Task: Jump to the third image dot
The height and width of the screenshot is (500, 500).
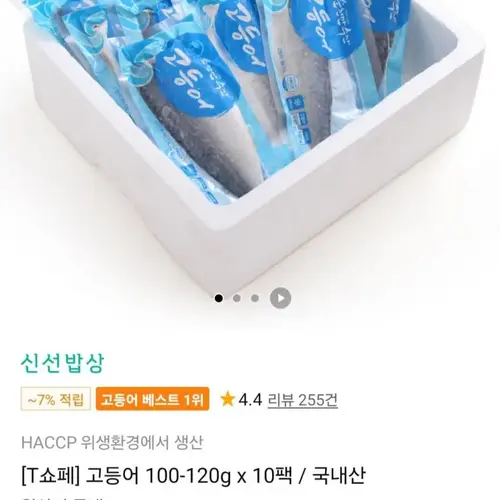Action: click(x=255, y=298)
